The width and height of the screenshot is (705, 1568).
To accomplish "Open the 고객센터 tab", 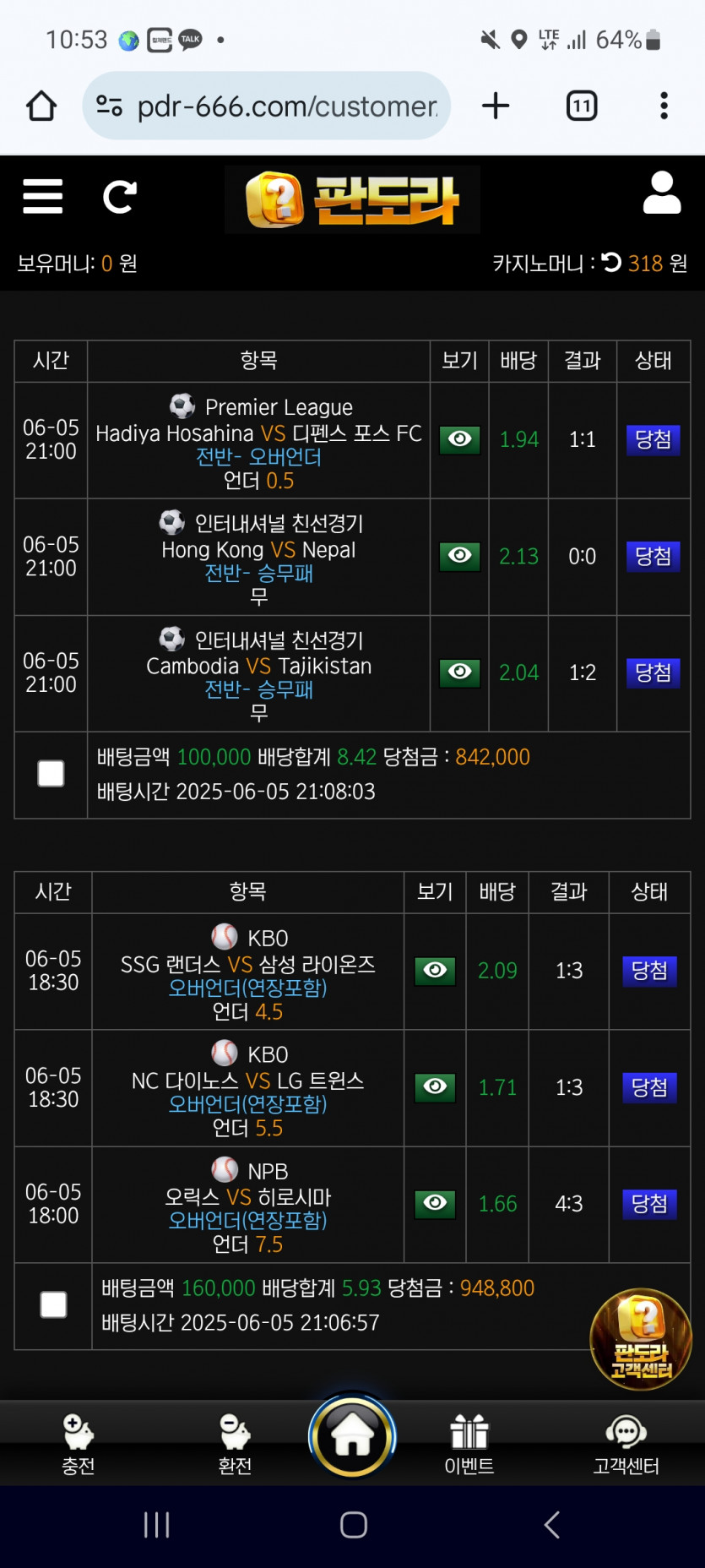I will tap(626, 1445).
